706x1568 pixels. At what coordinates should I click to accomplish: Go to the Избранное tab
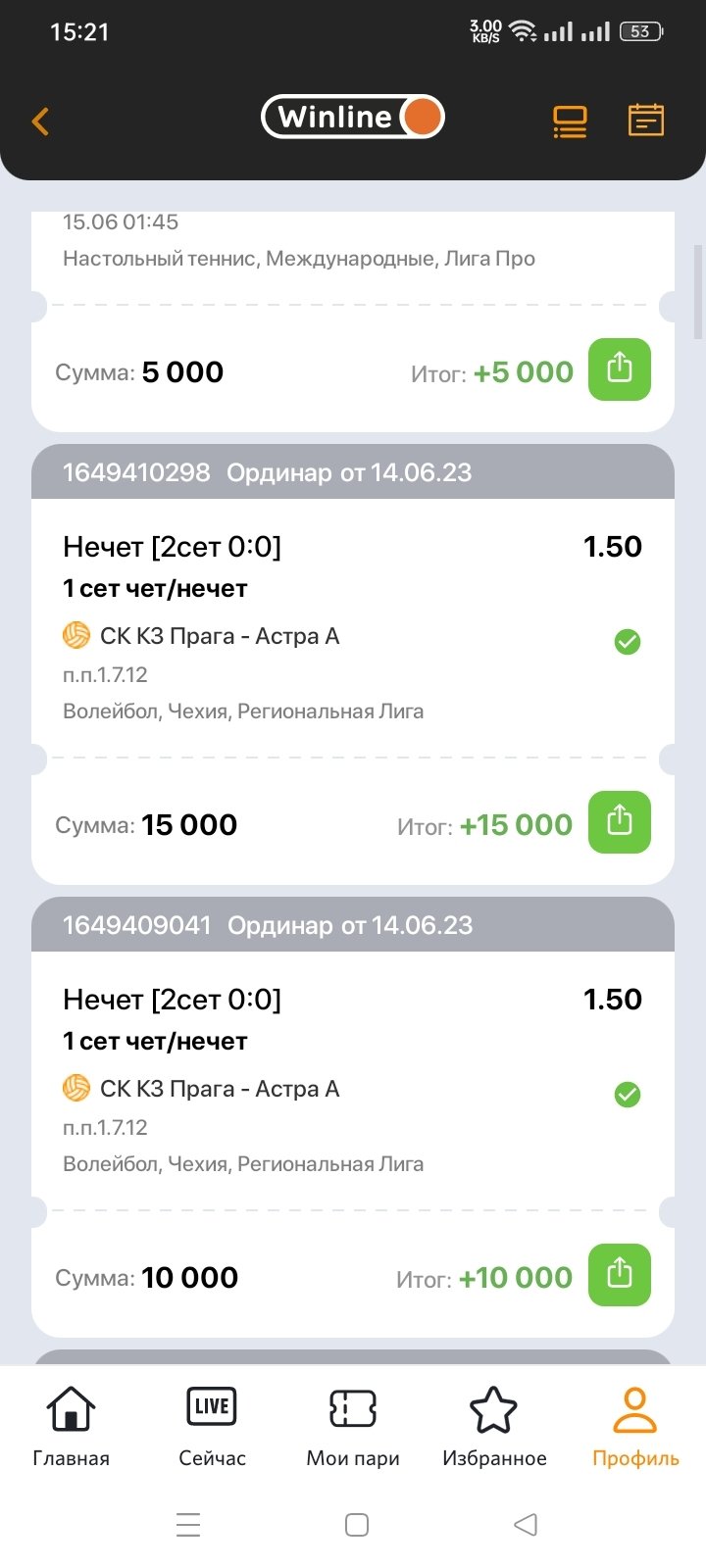[x=494, y=1427]
